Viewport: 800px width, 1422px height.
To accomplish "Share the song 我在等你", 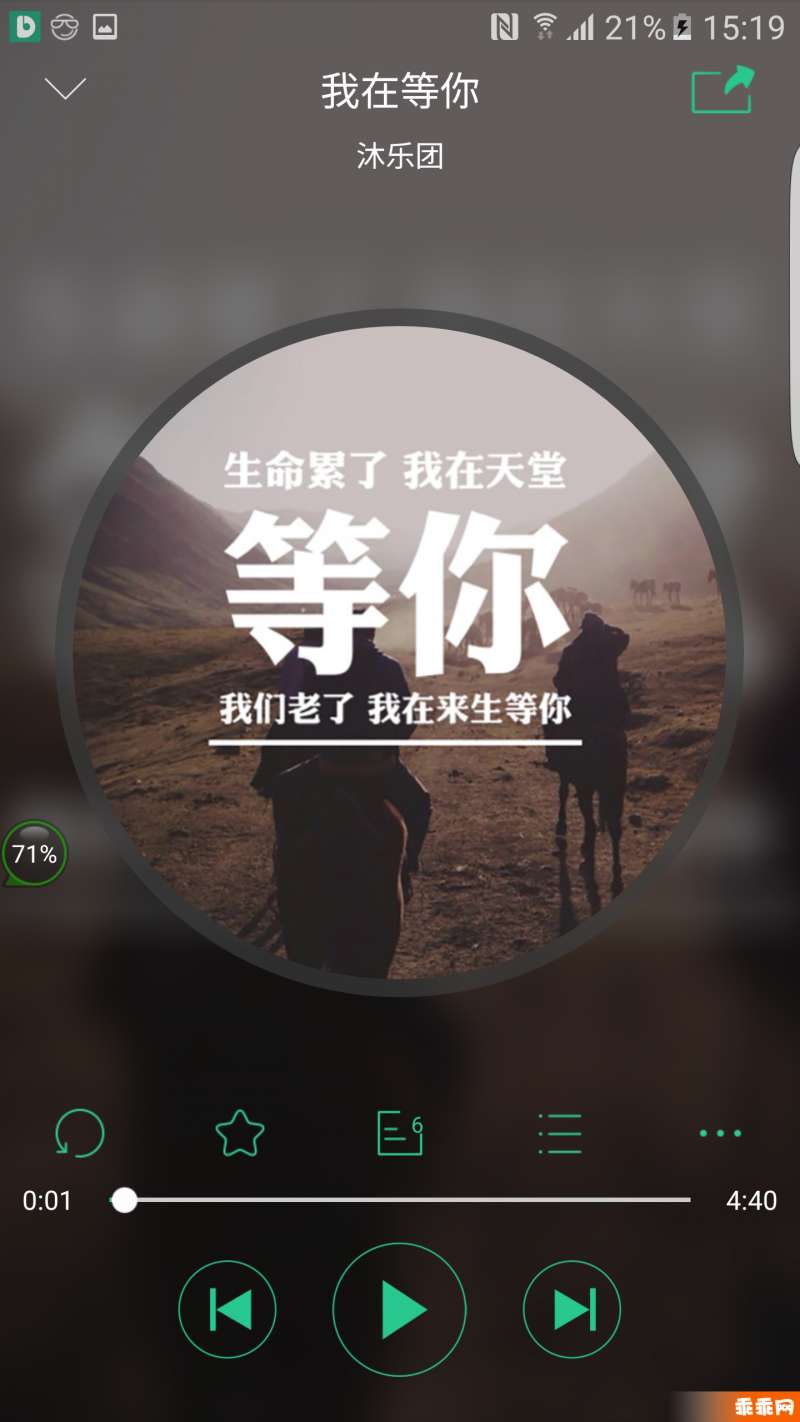I will (722, 89).
